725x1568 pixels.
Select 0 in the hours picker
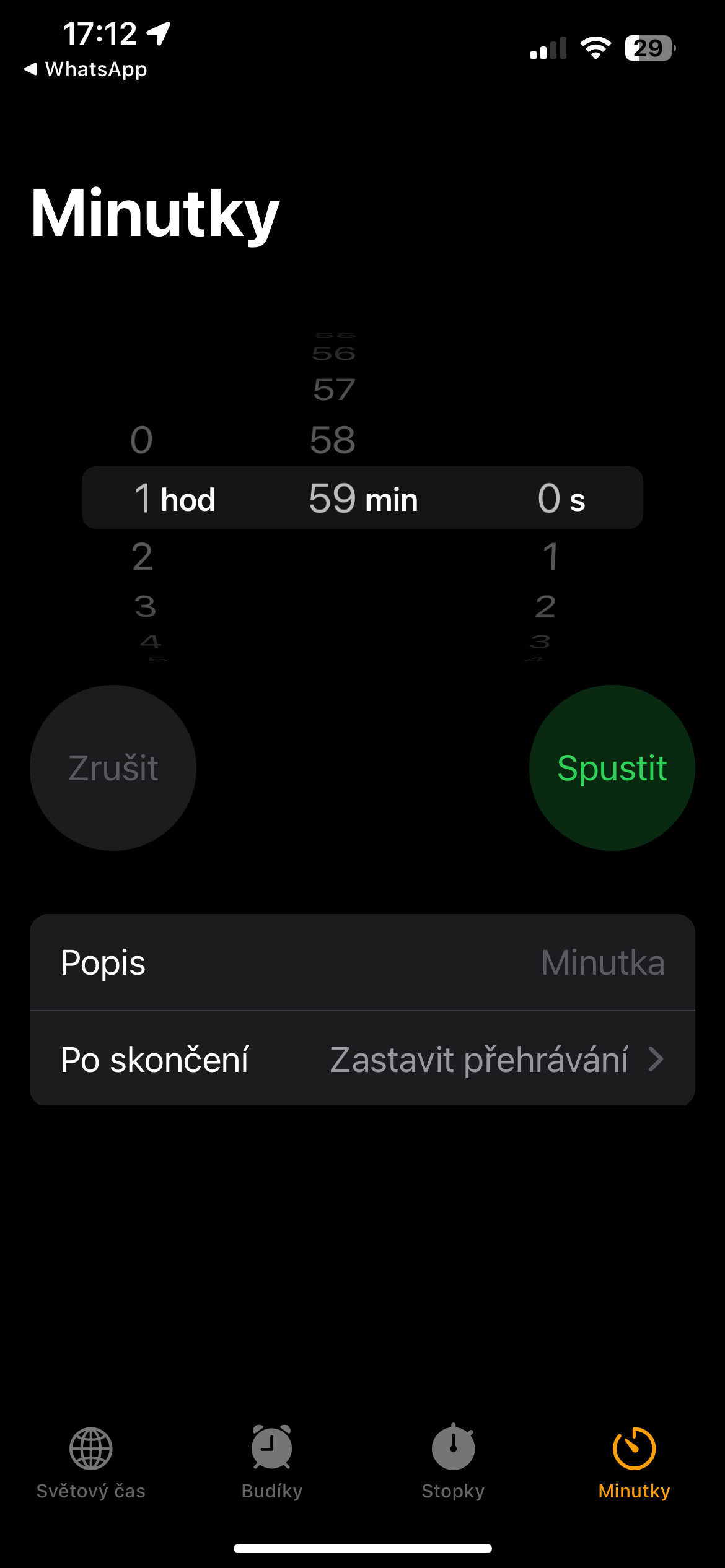pos(142,440)
